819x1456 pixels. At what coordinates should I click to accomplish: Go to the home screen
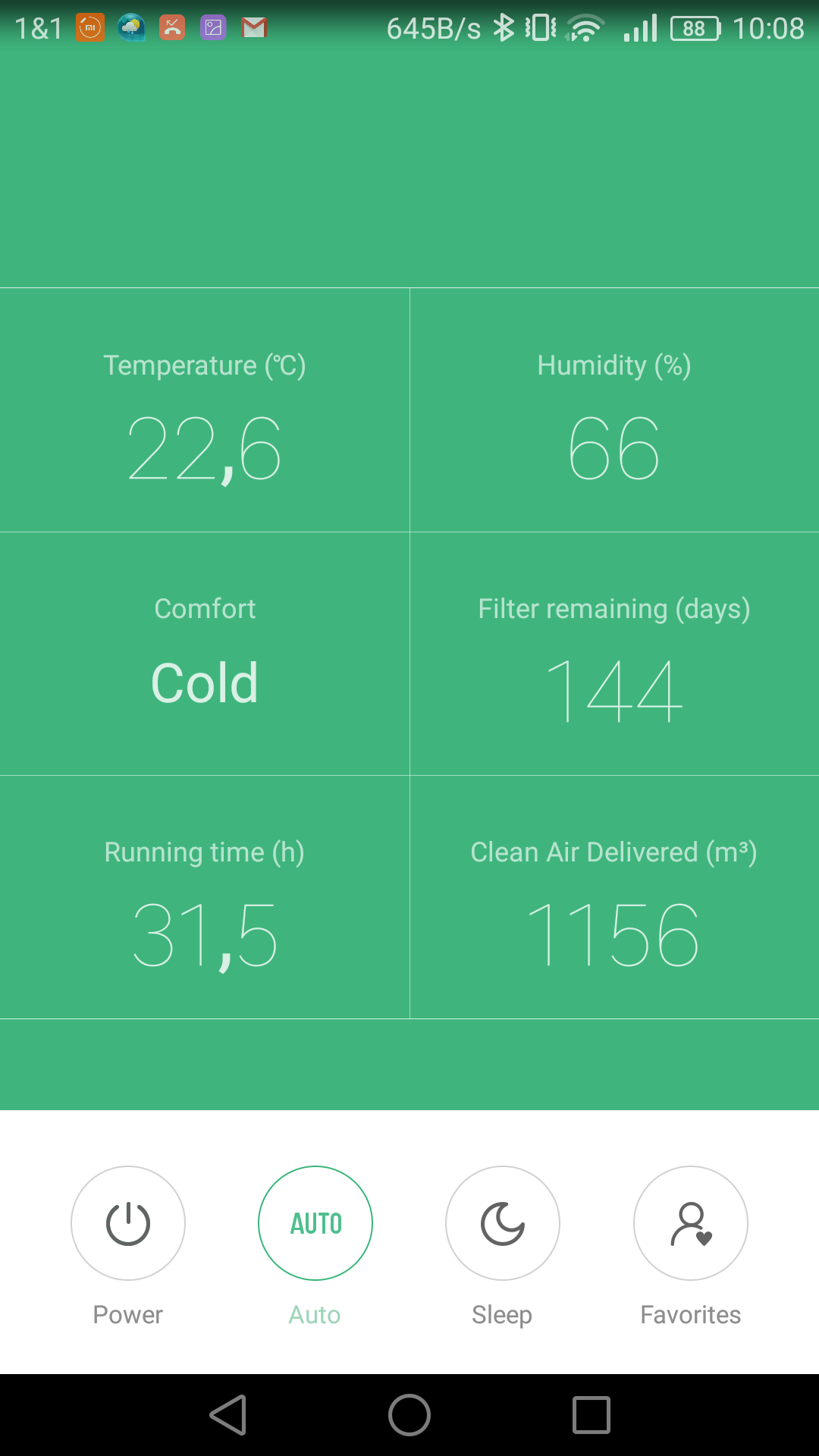click(x=409, y=1415)
